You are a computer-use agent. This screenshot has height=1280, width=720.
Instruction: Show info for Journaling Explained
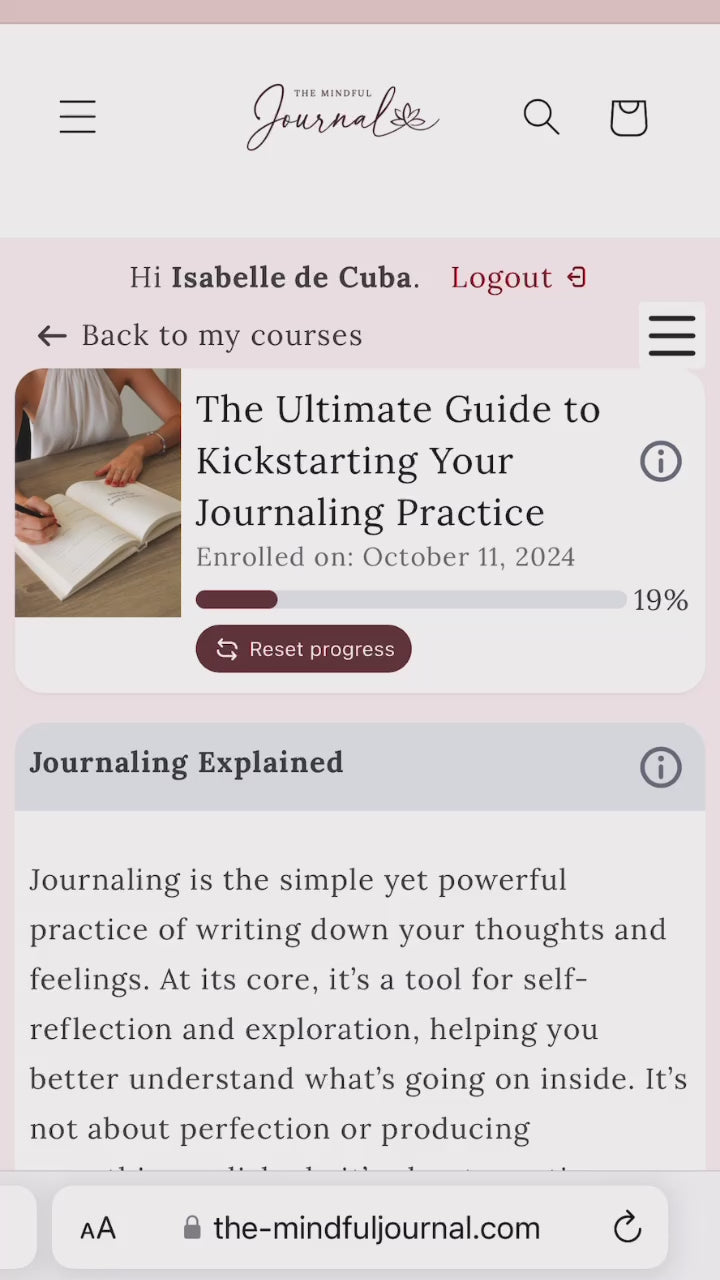point(661,767)
